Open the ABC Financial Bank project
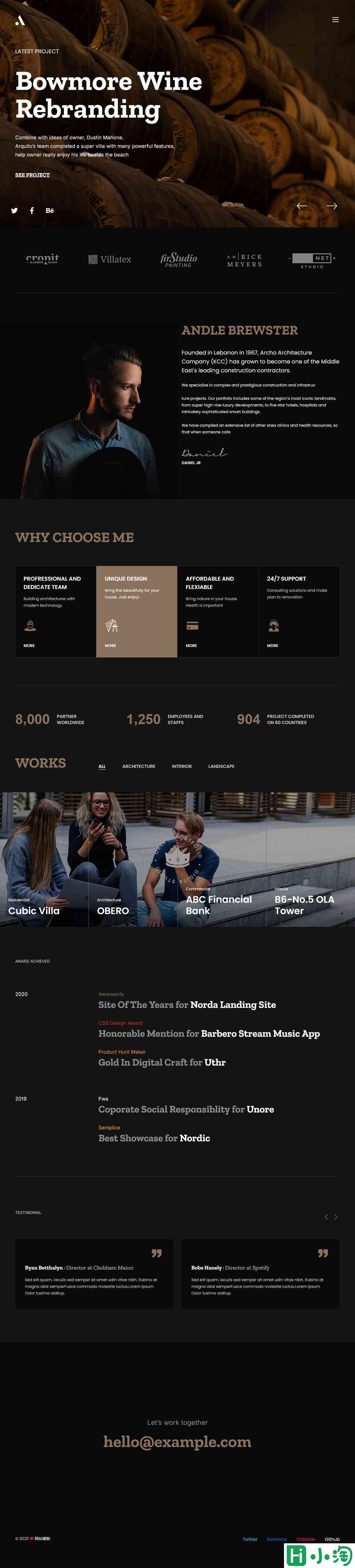355x1568 pixels. 218,904
